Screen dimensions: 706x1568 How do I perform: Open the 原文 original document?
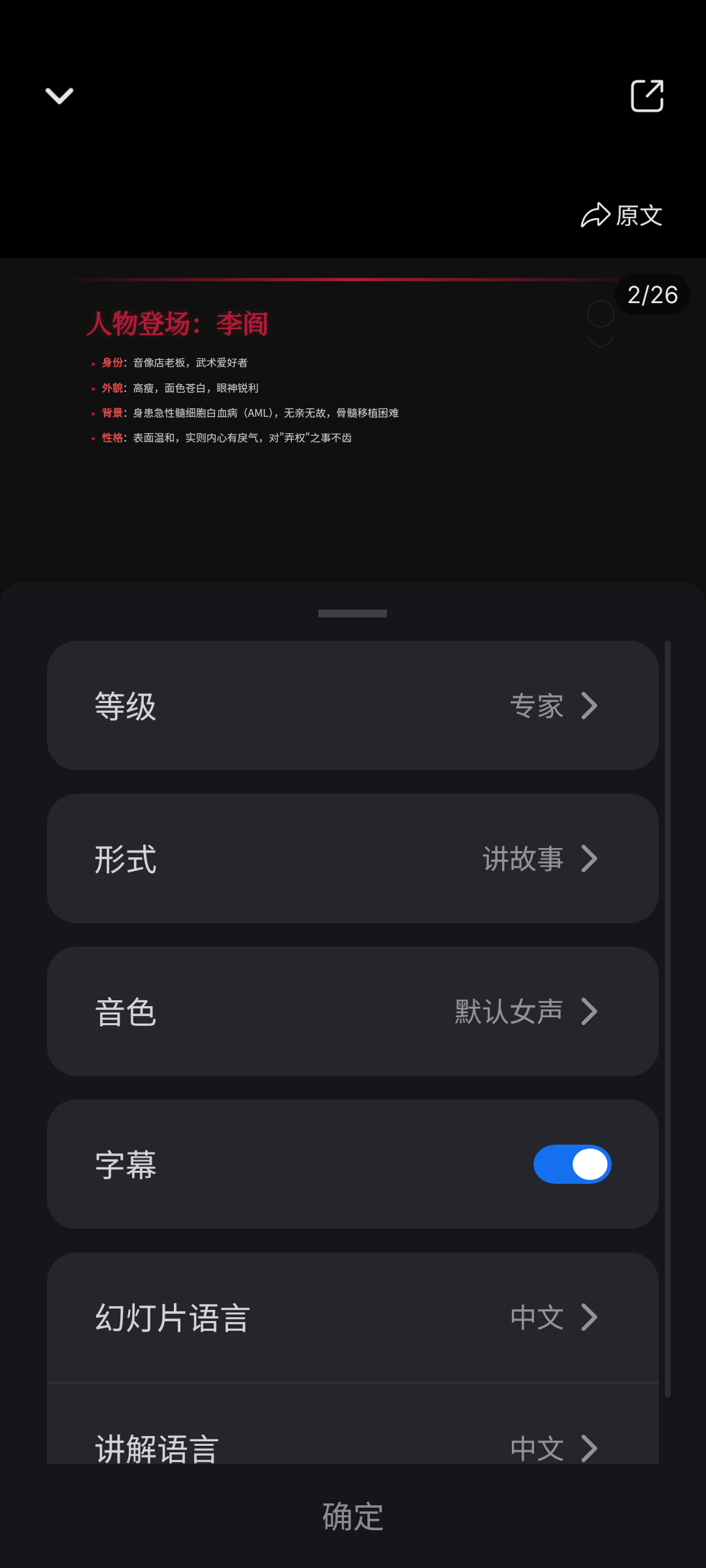622,216
